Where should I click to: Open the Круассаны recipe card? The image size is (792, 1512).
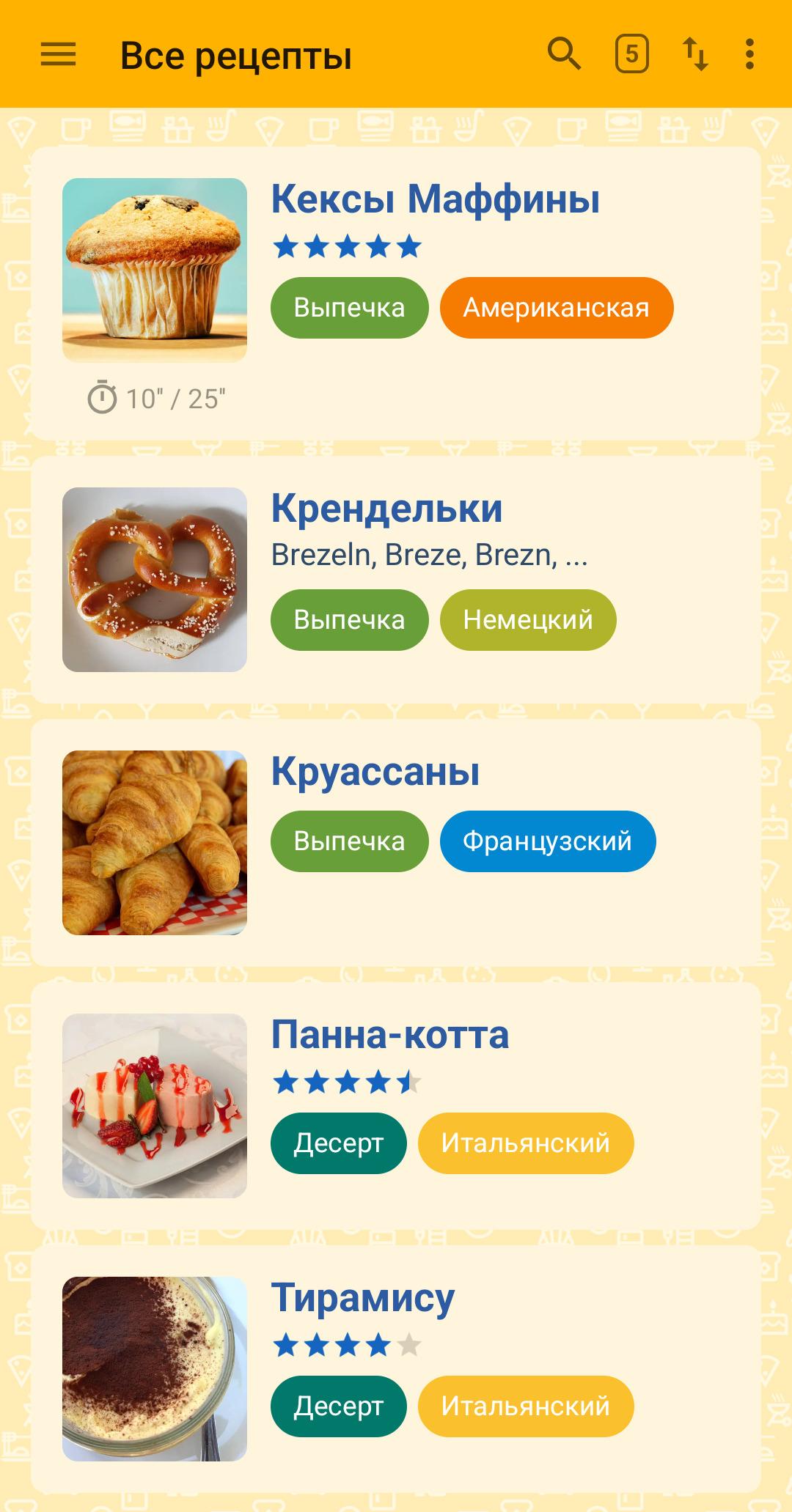pos(395,843)
